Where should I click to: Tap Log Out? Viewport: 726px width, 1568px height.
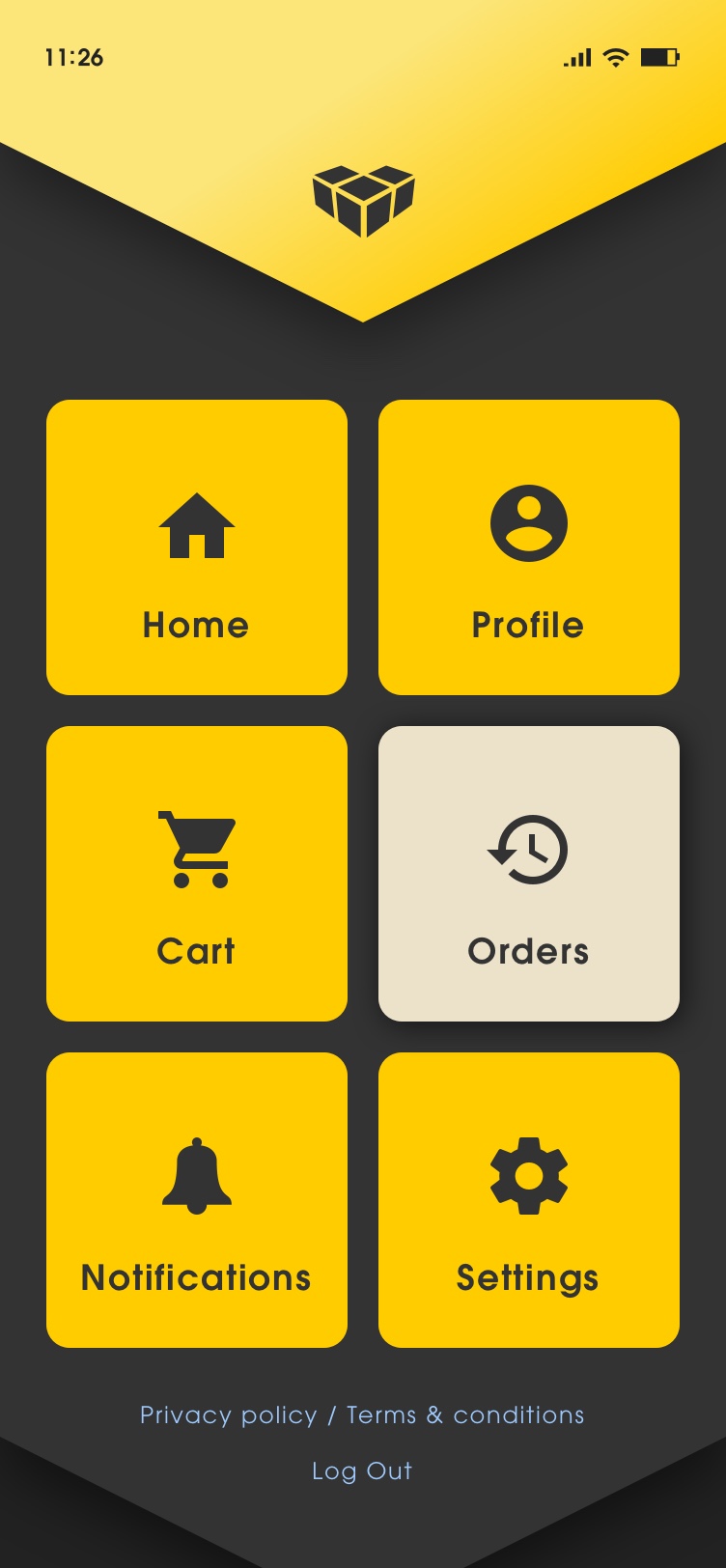[x=362, y=1471]
